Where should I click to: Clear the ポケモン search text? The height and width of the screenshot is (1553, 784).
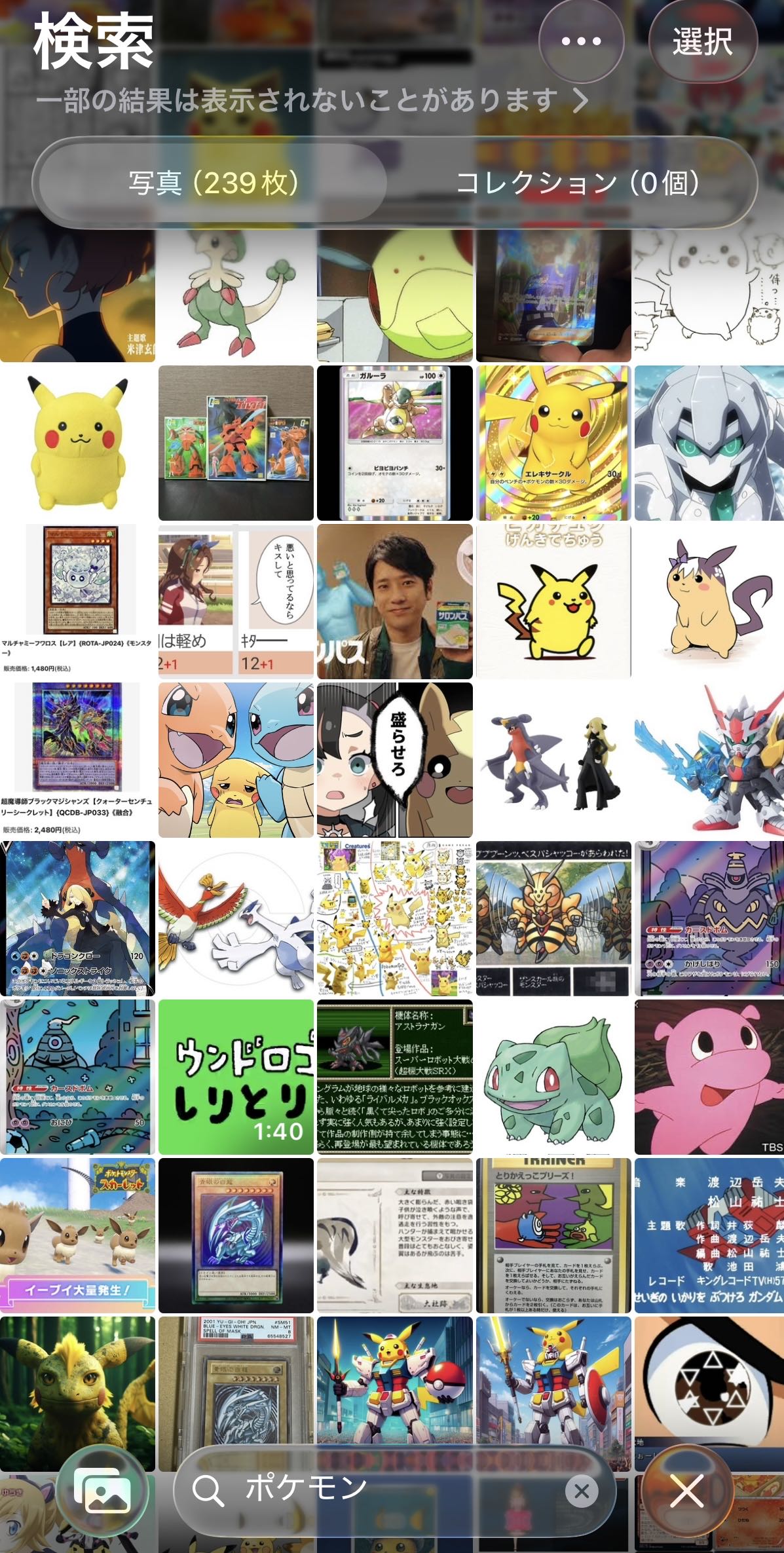click(582, 1491)
